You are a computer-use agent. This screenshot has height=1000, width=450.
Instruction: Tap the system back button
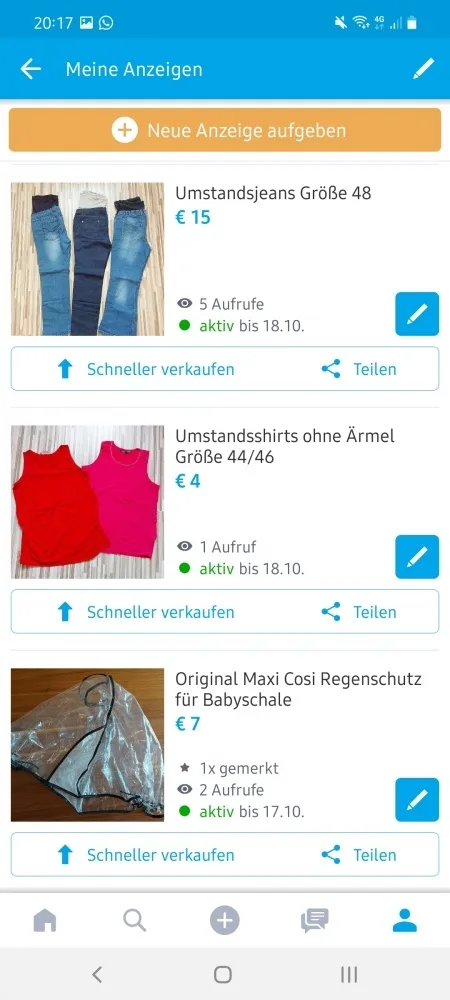[x=97, y=974]
